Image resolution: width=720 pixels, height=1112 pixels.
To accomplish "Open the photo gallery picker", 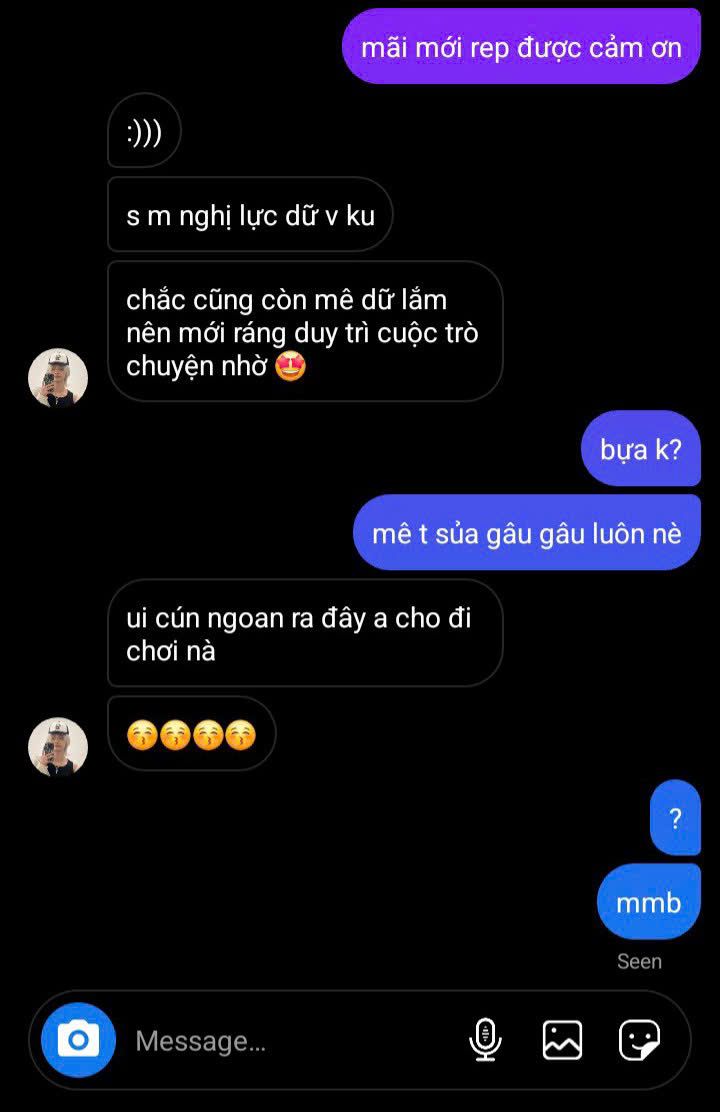I will 562,1040.
